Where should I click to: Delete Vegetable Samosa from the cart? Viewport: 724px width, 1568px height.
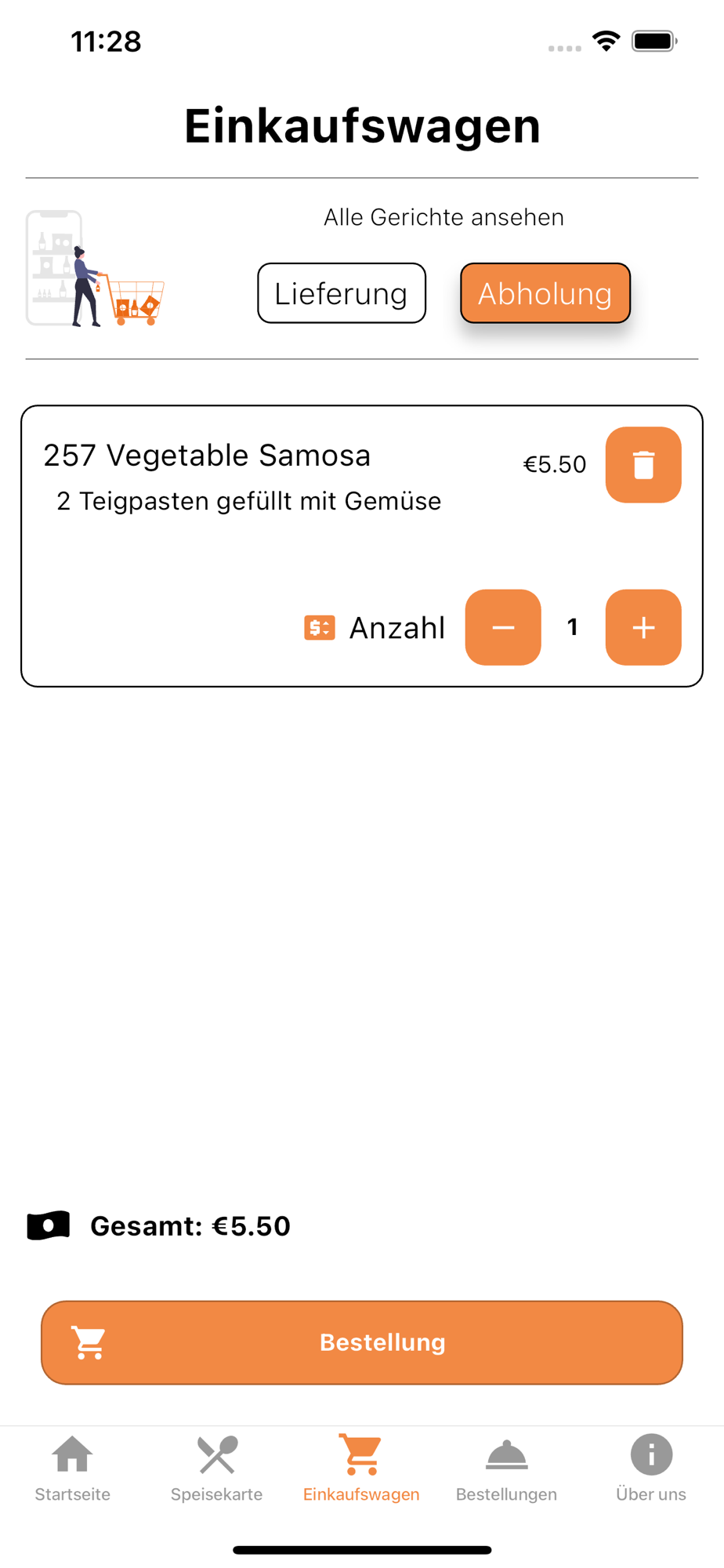[643, 465]
